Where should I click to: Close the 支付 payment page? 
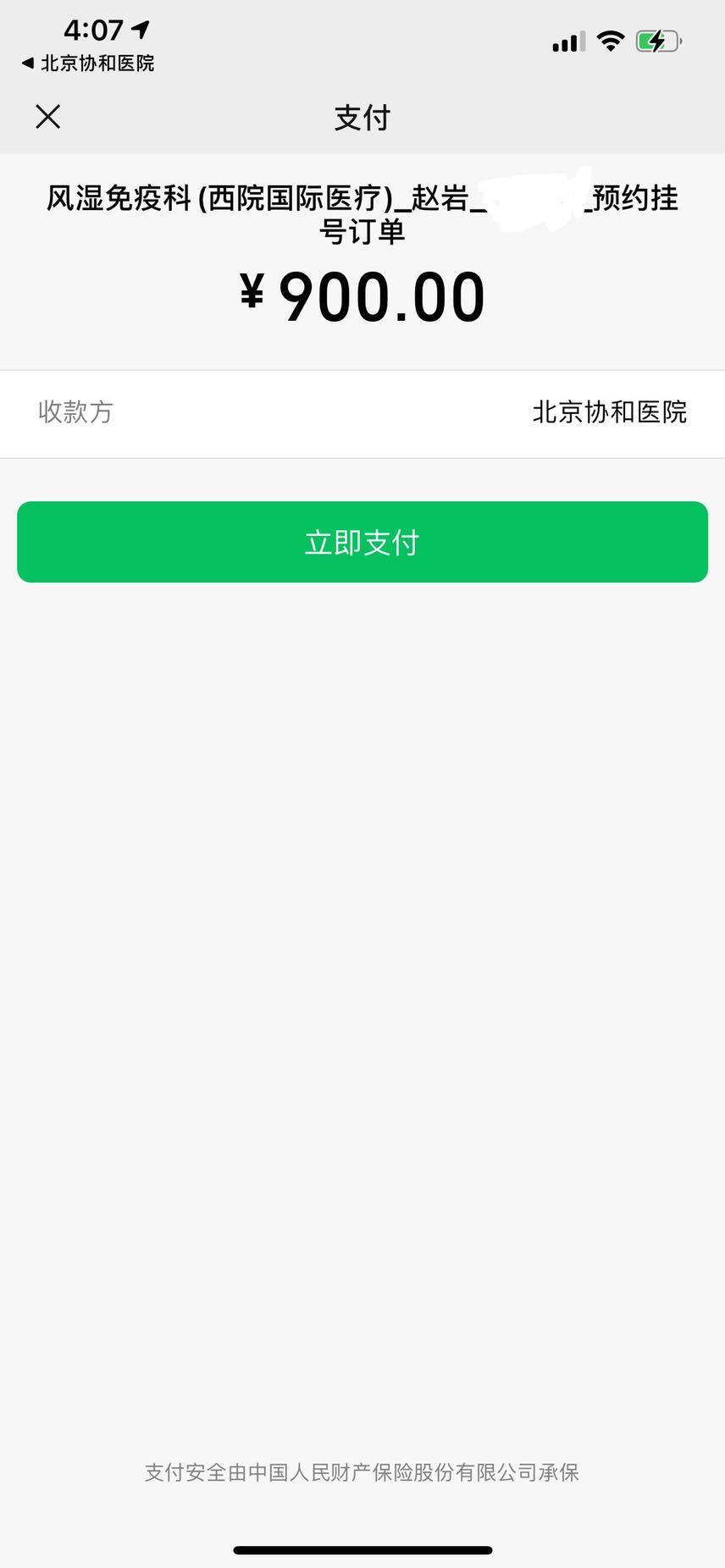pos(48,117)
